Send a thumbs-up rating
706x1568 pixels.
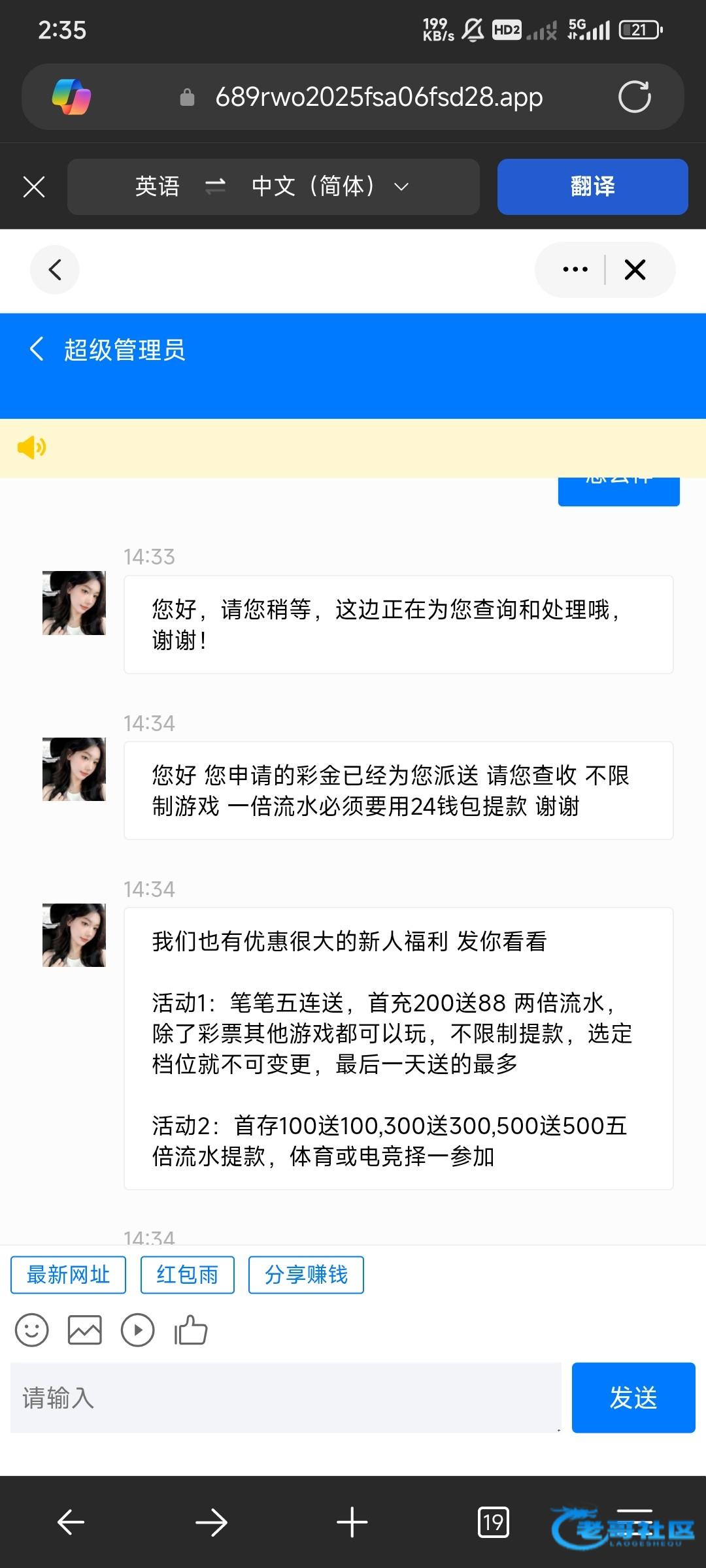pyautogui.click(x=191, y=1330)
